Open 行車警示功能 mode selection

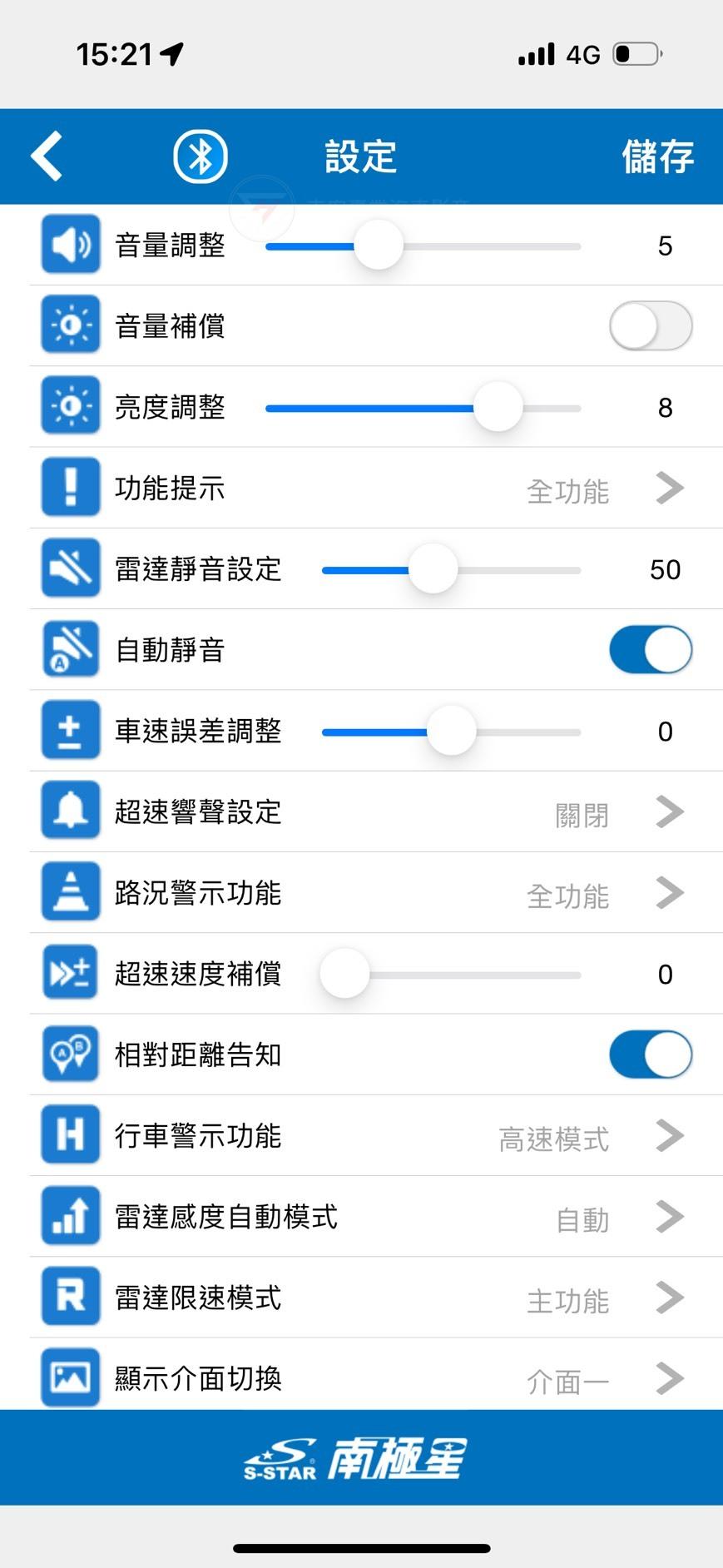click(x=374, y=1136)
